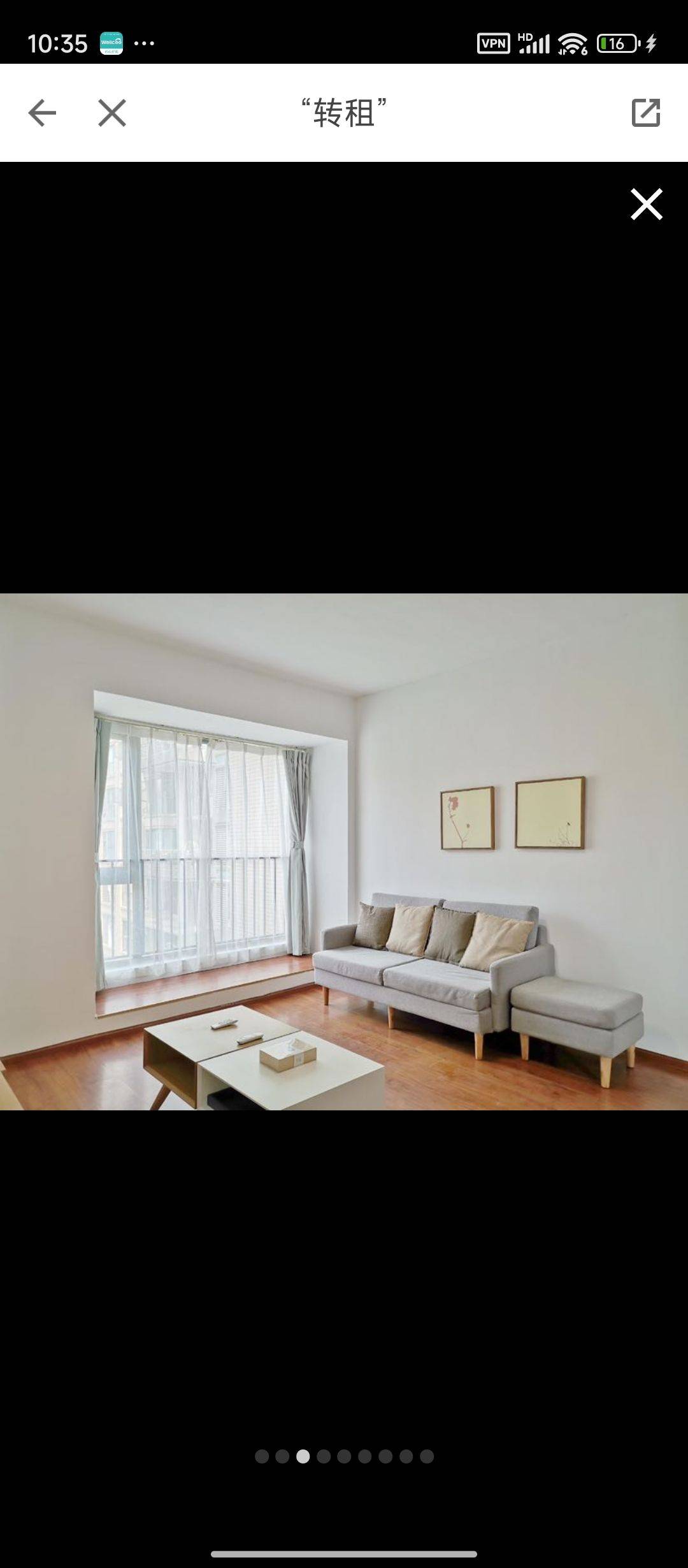Close the 转租 web page
Screen dimensions: 688x1568
pos(112,113)
